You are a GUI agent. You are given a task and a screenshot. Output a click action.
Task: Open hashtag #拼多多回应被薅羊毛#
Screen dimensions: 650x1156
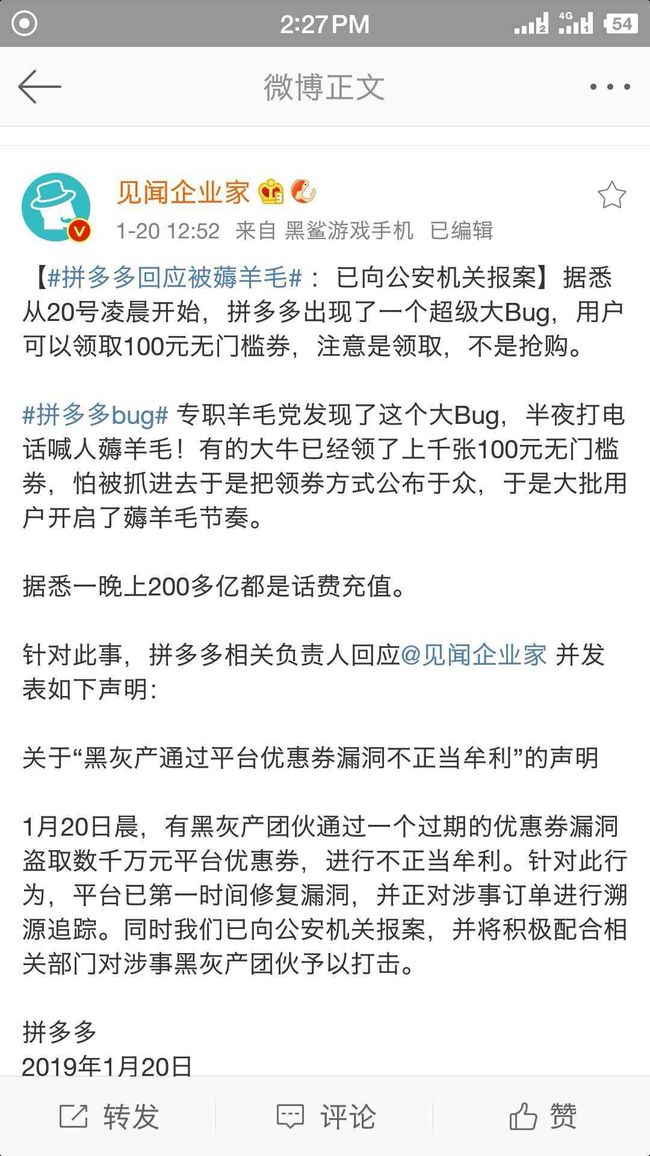coord(175,279)
